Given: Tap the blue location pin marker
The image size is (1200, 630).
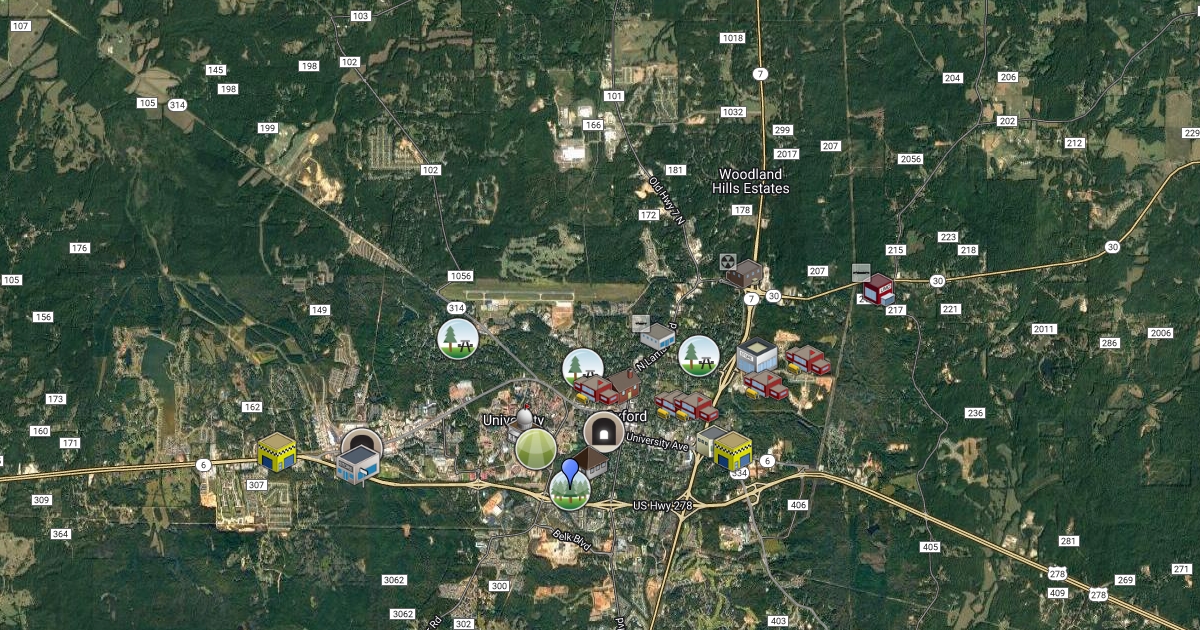Looking at the screenshot, I should (x=570, y=470).
